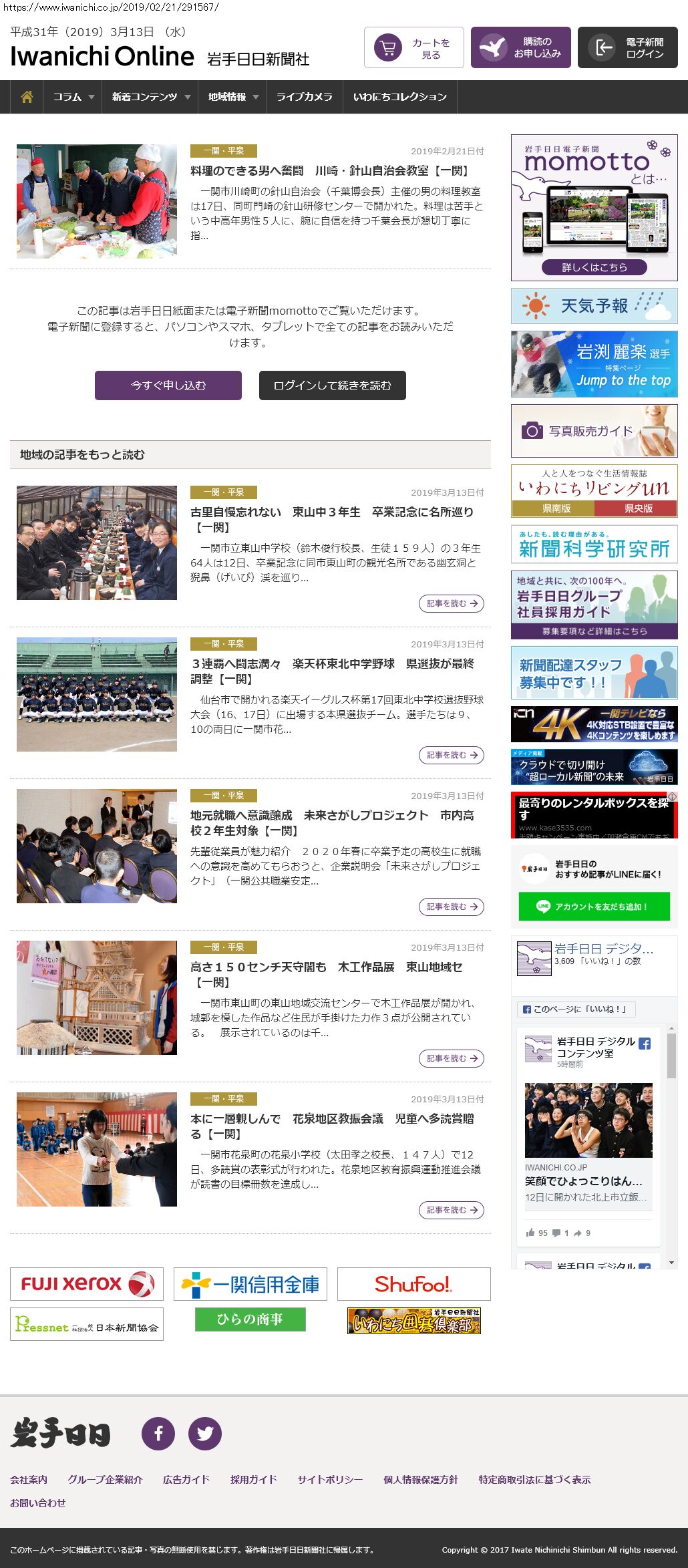The image size is (688, 1568).
Task: Go to いわにちコレクション
Action: [399, 97]
